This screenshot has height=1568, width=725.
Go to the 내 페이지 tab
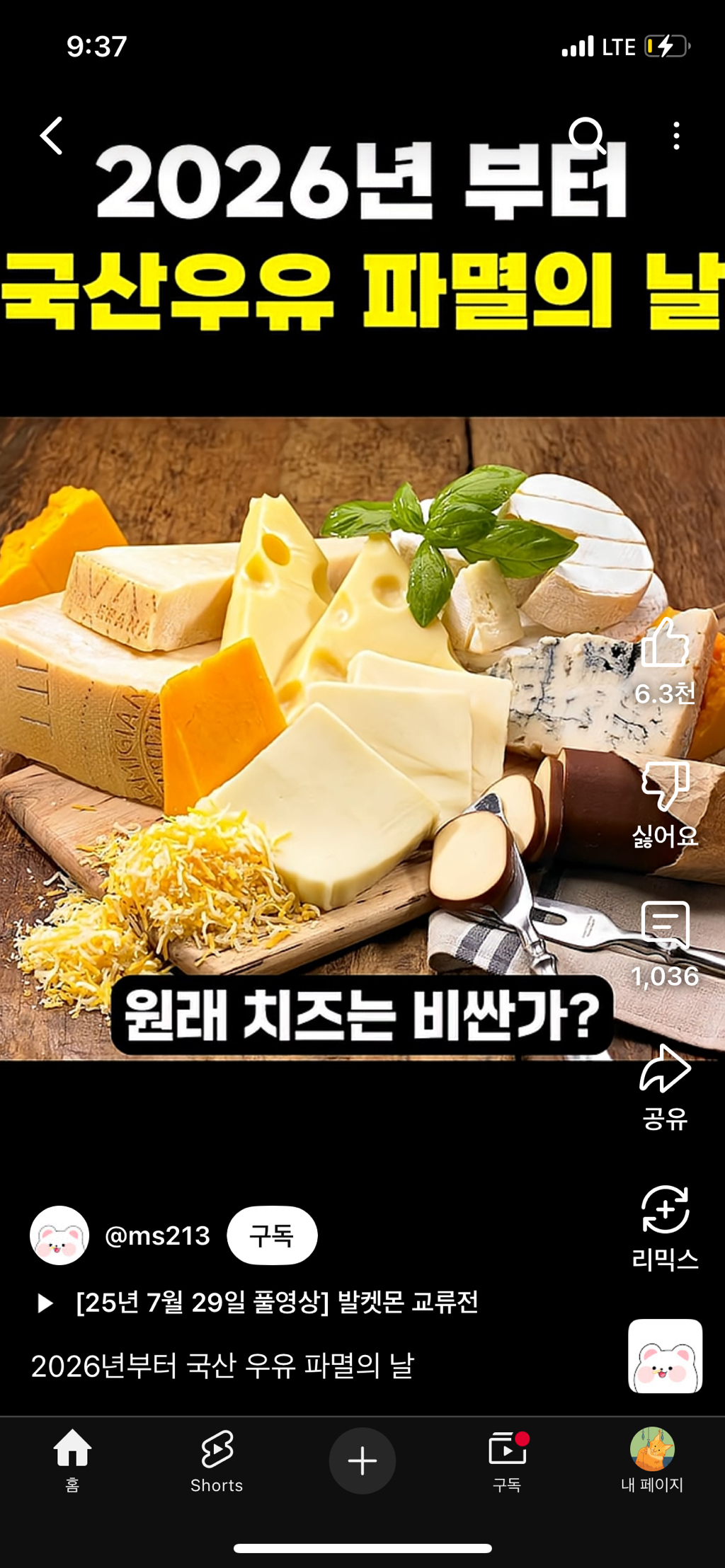coord(652,1460)
